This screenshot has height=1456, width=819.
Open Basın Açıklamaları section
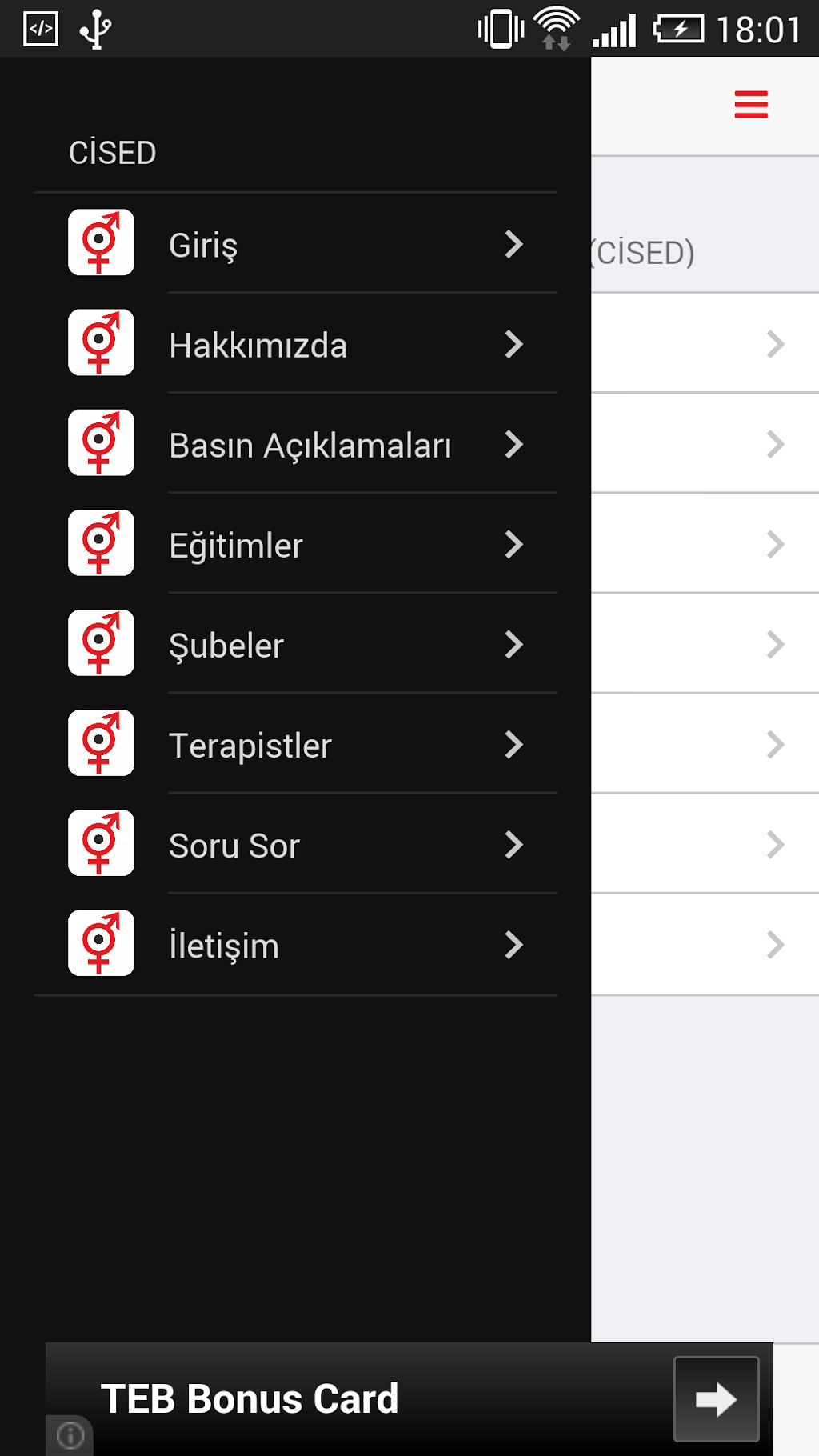296,445
